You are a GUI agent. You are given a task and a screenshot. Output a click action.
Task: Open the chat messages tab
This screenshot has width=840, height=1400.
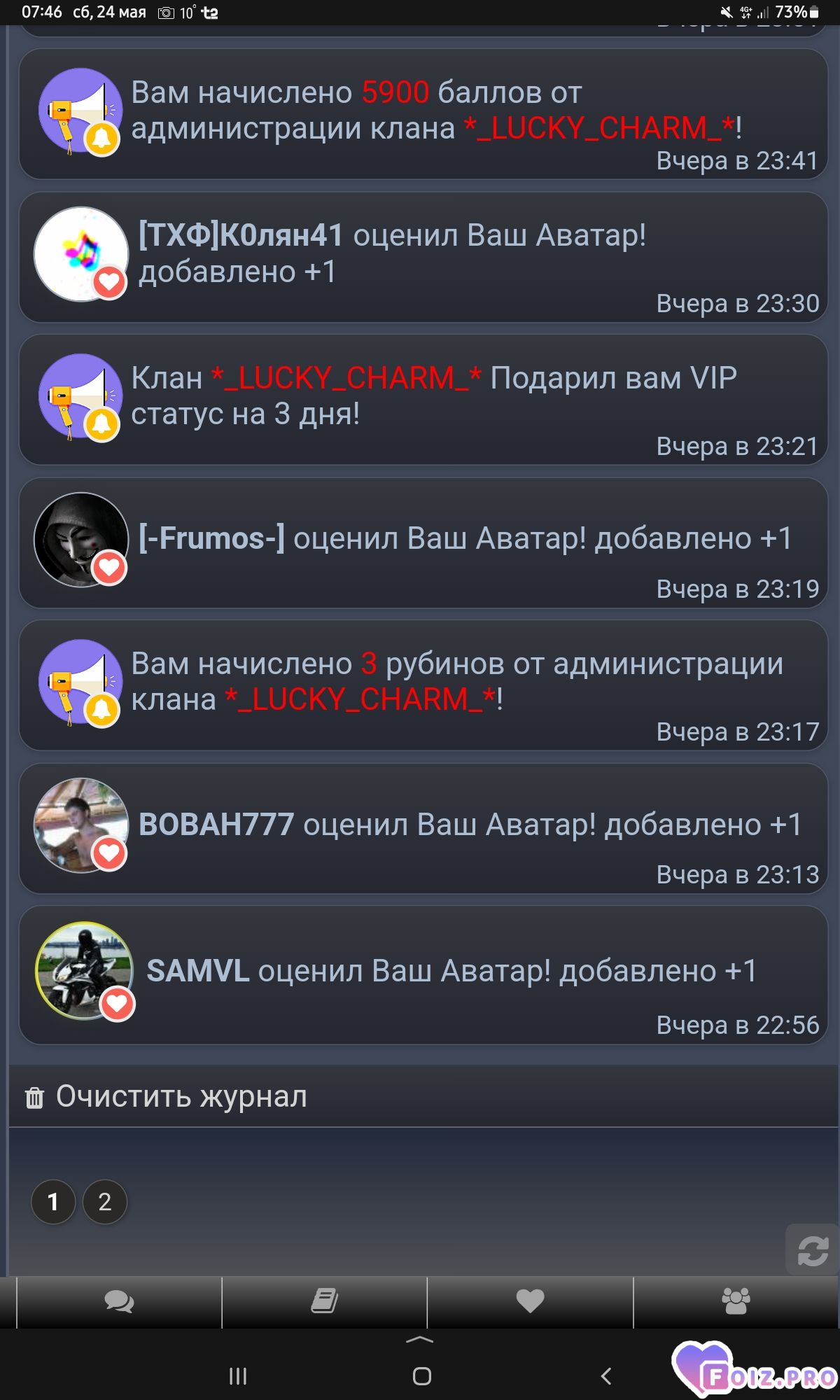coord(119,1302)
